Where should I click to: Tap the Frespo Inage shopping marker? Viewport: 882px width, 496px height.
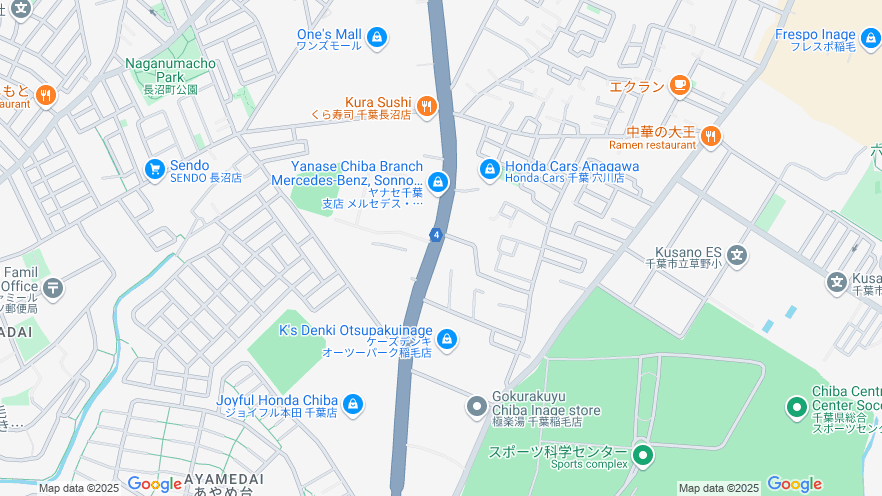(869, 39)
